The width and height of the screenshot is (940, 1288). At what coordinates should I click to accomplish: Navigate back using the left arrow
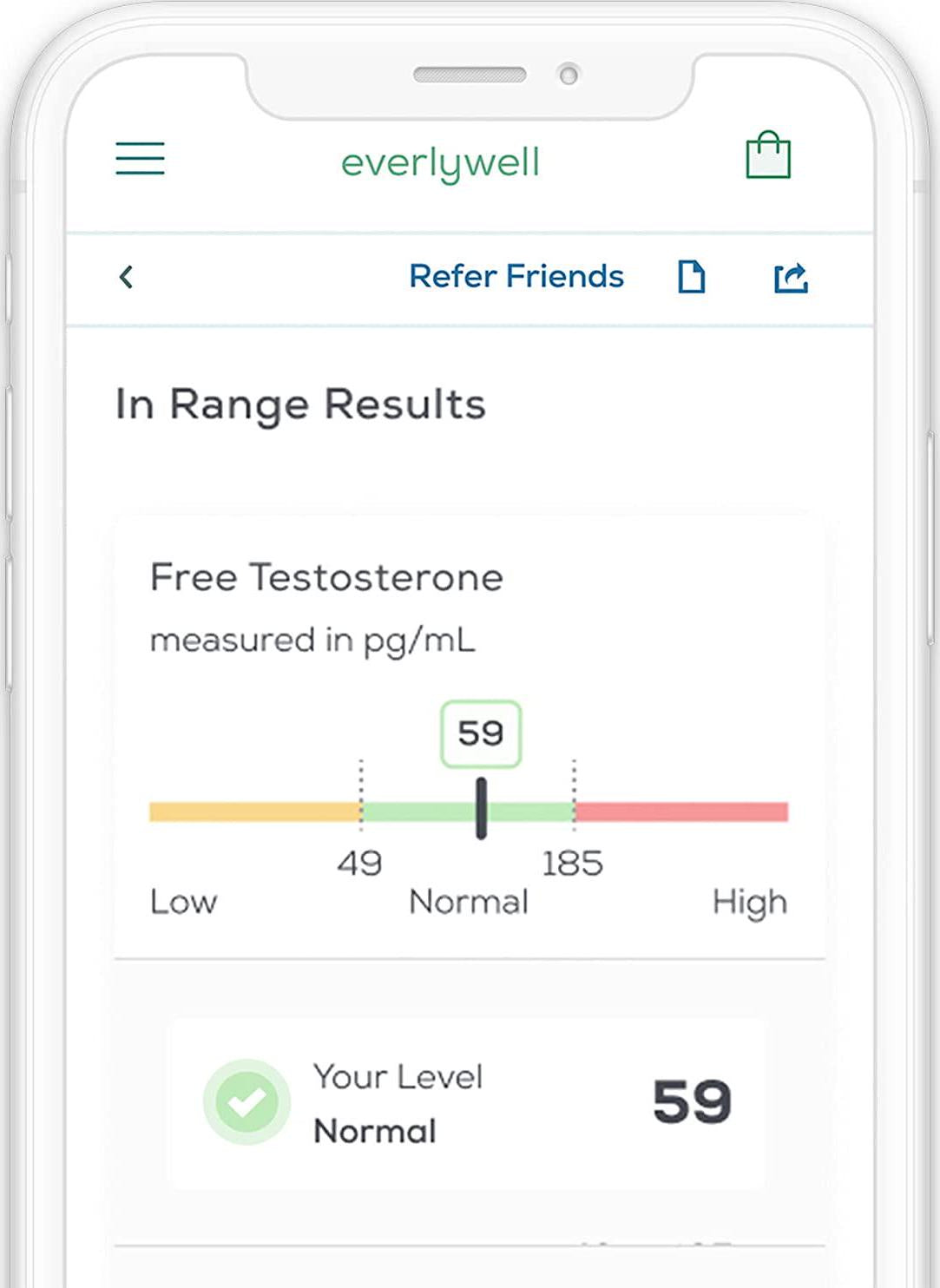click(126, 276)
